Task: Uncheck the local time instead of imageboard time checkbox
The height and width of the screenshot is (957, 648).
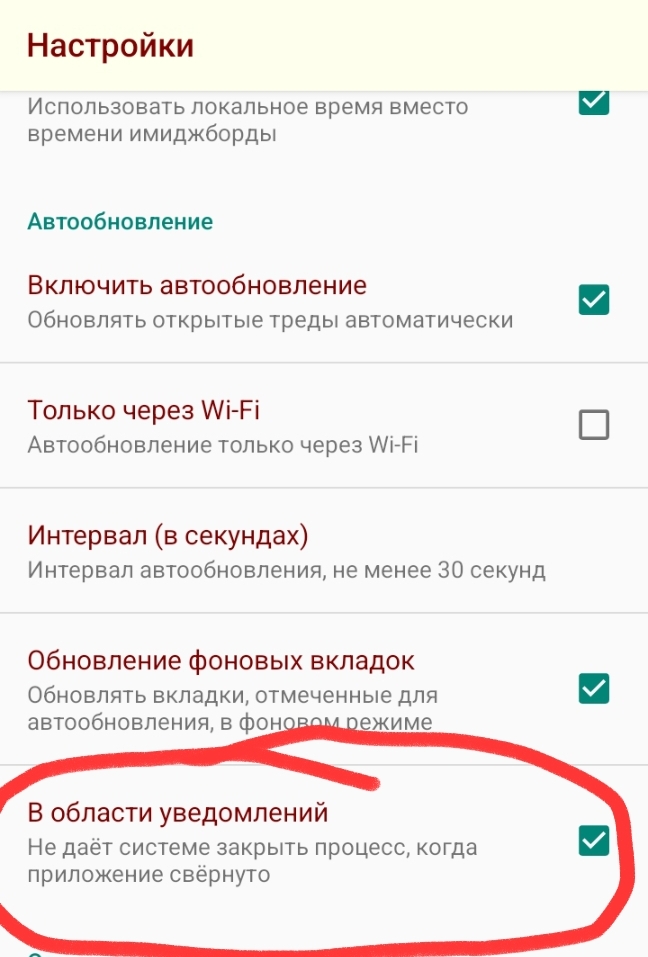Action: pyautogui.click(x=594, y=103)
